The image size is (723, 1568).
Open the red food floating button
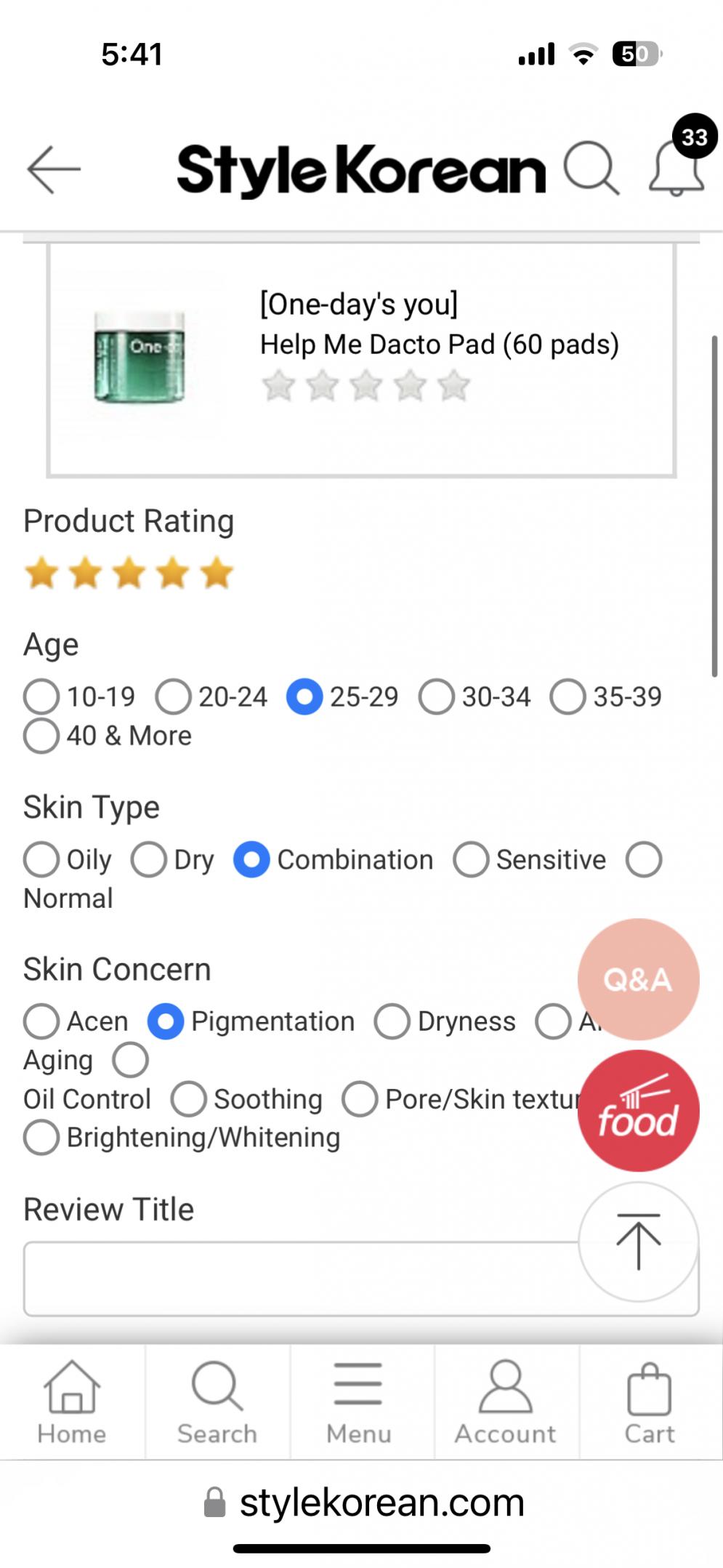pos(638,1111)
